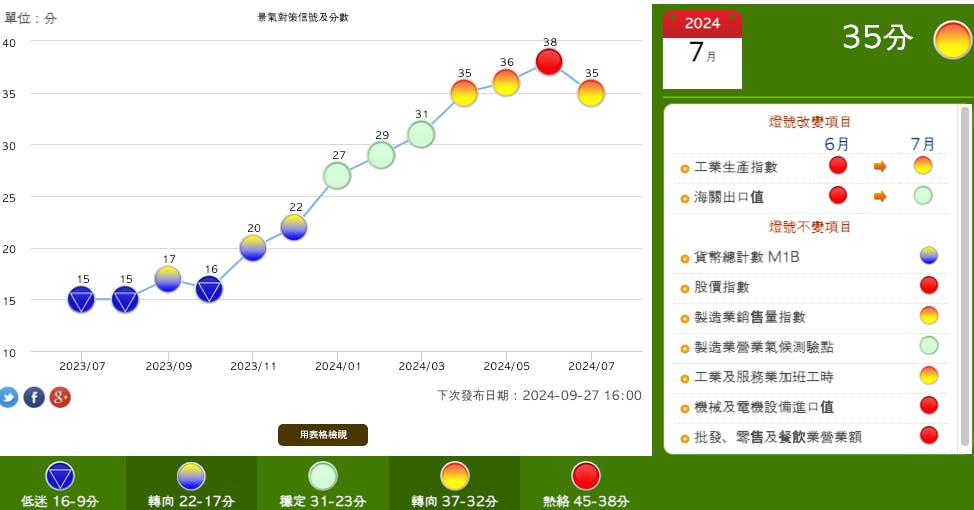Open the 股價指數 indicator
The width and height of the screenshot is (974, 510).
pos(721,287)
